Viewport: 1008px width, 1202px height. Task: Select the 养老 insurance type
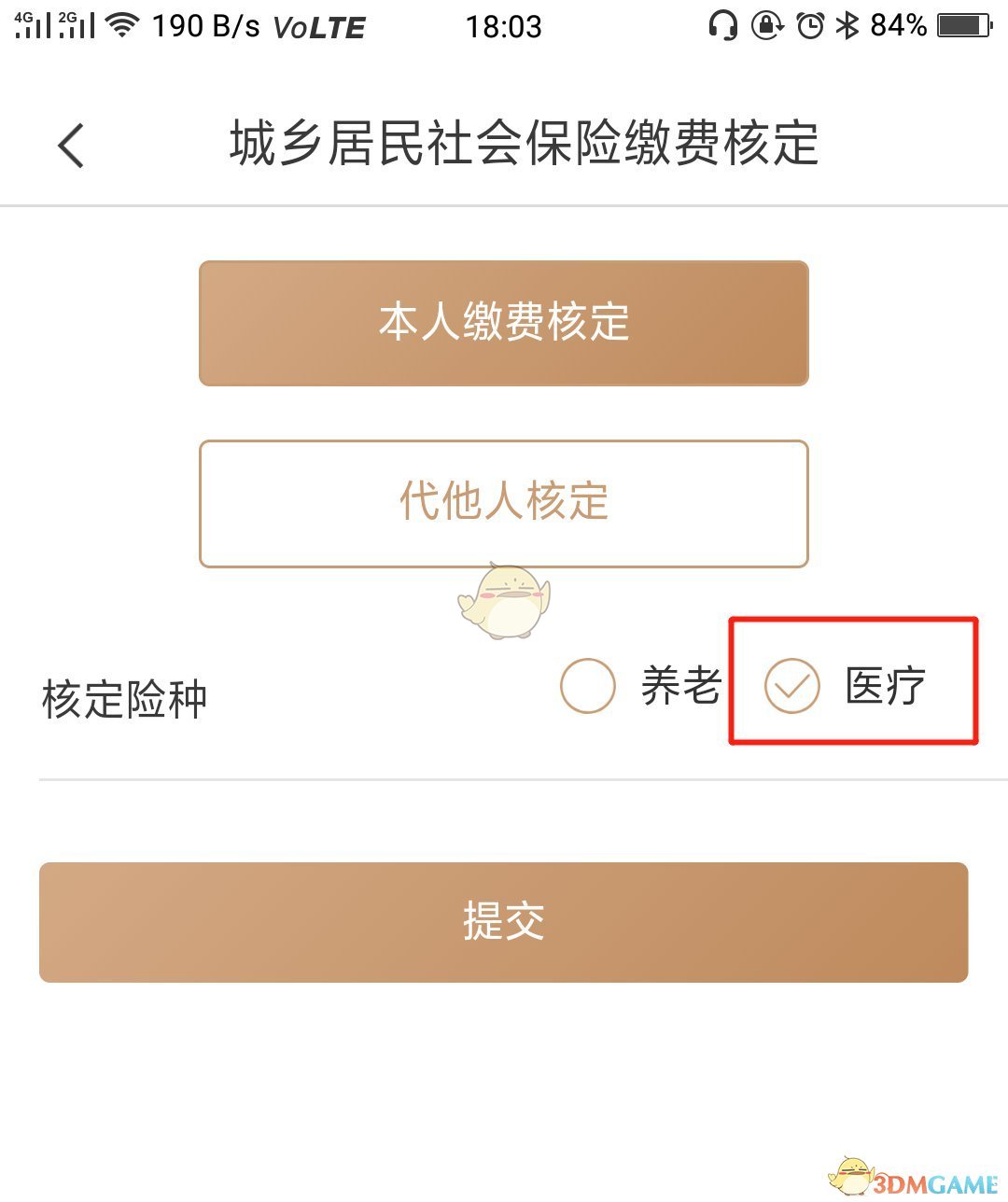click(588, 686)
